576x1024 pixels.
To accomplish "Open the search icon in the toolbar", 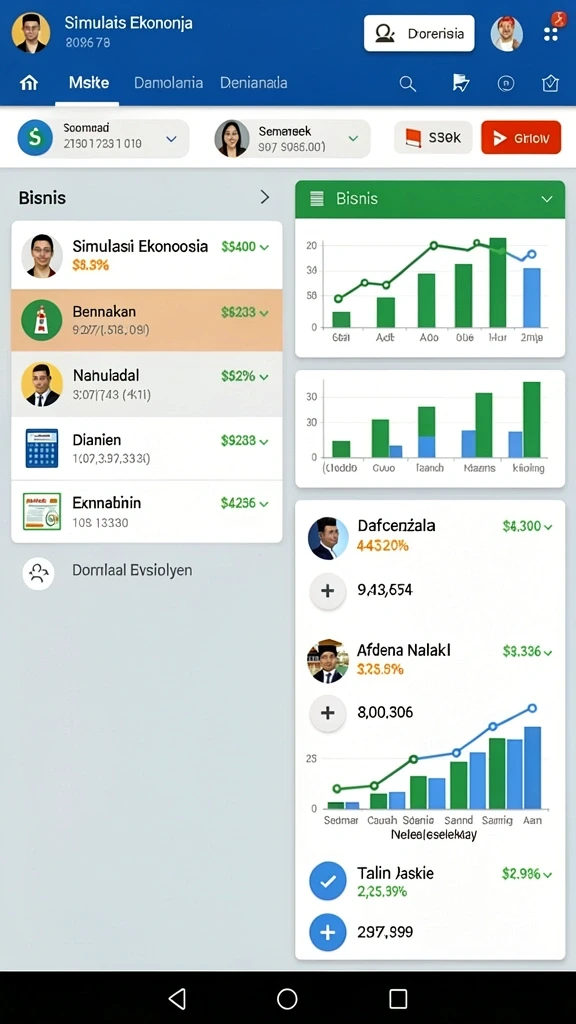I will [408, 84].
